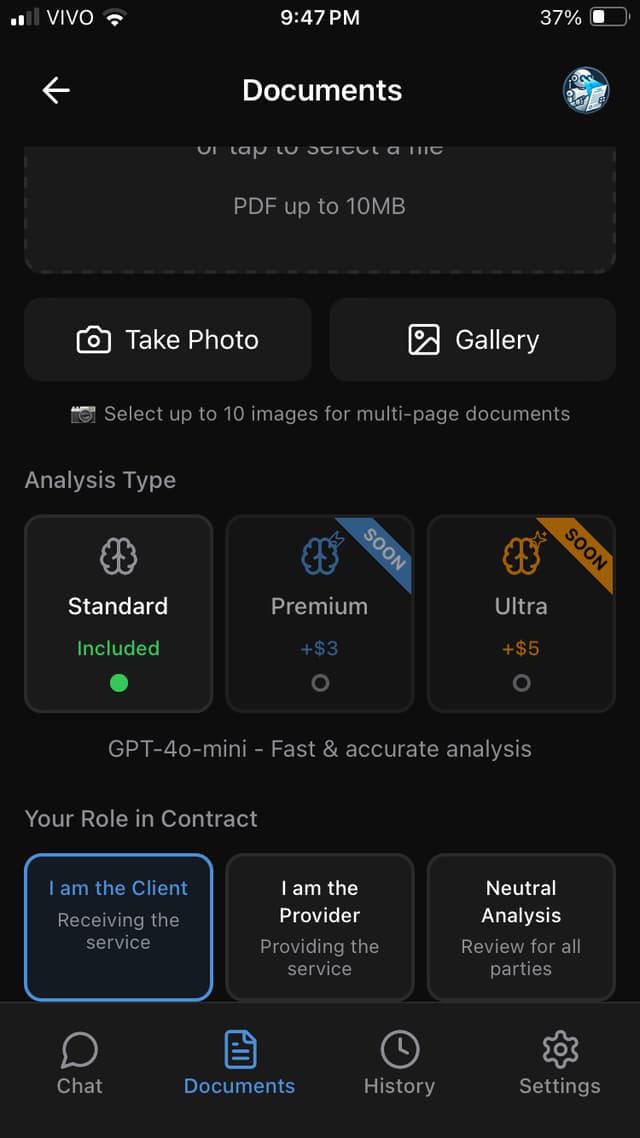Open the profile avatar
640x1138 pixels.
click(585, 90)
